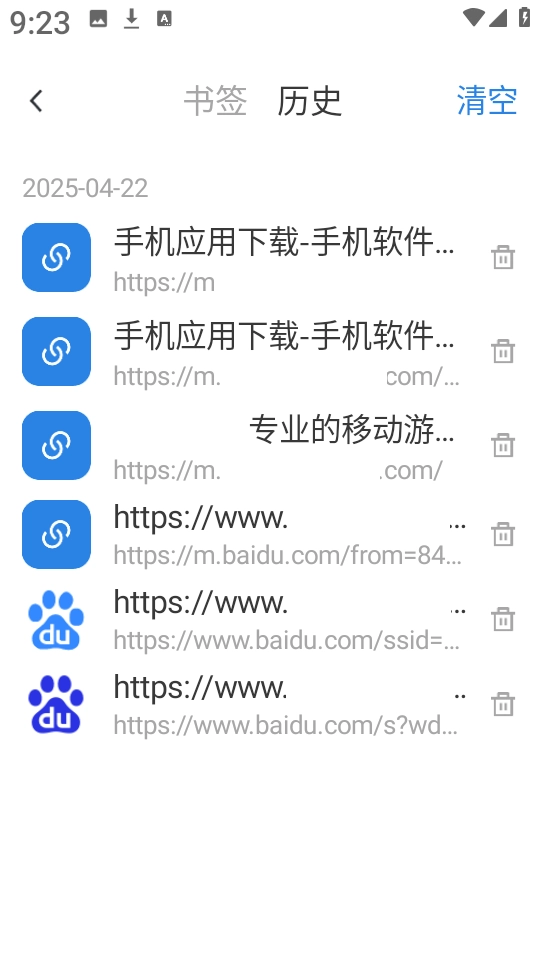Delete the www.baidu.com/ssid history entry
The height and width of the screenshot is (960, 540).
coord(503,620)
